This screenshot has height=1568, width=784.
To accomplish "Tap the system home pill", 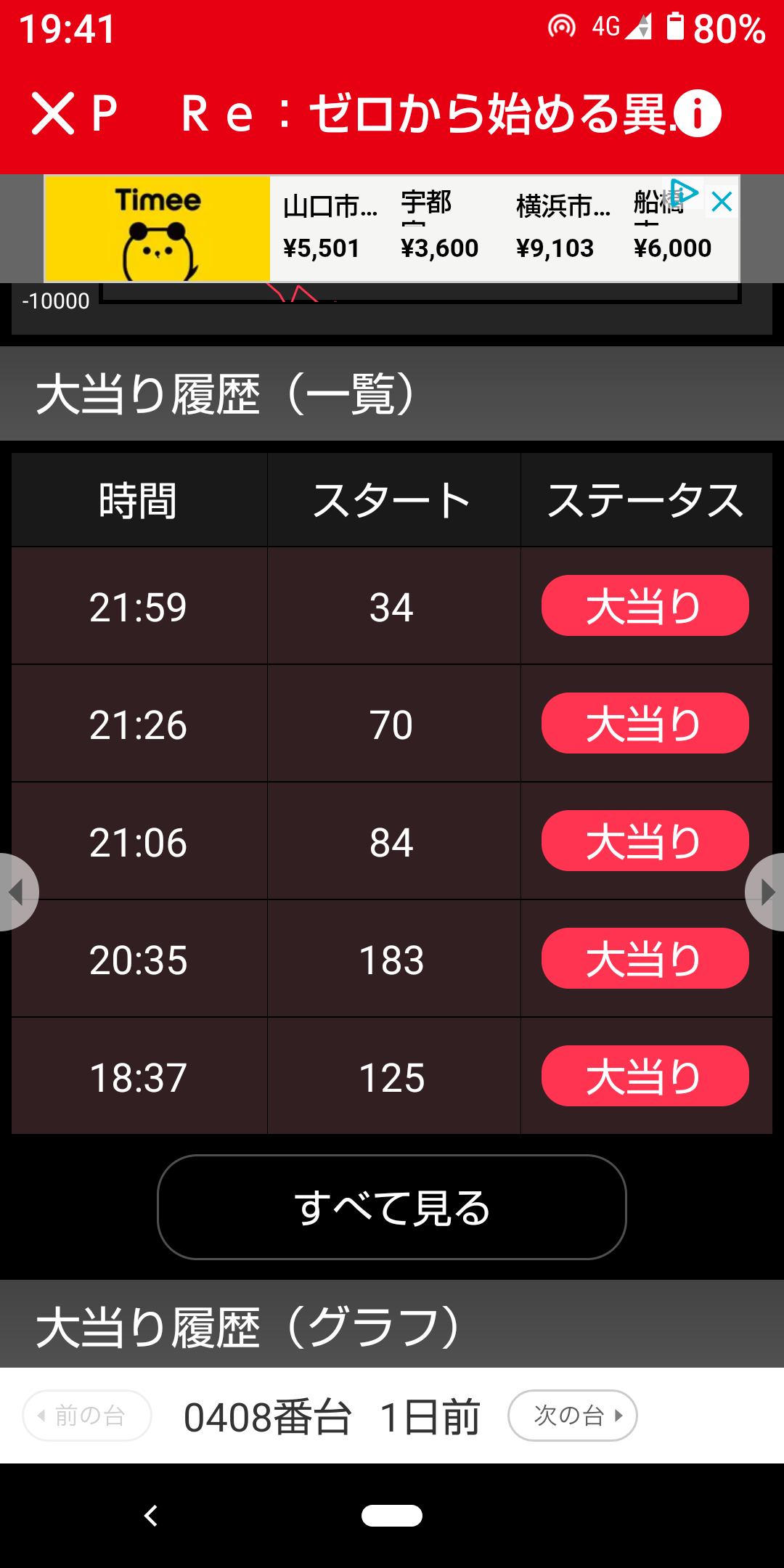I will [392, 1516].
